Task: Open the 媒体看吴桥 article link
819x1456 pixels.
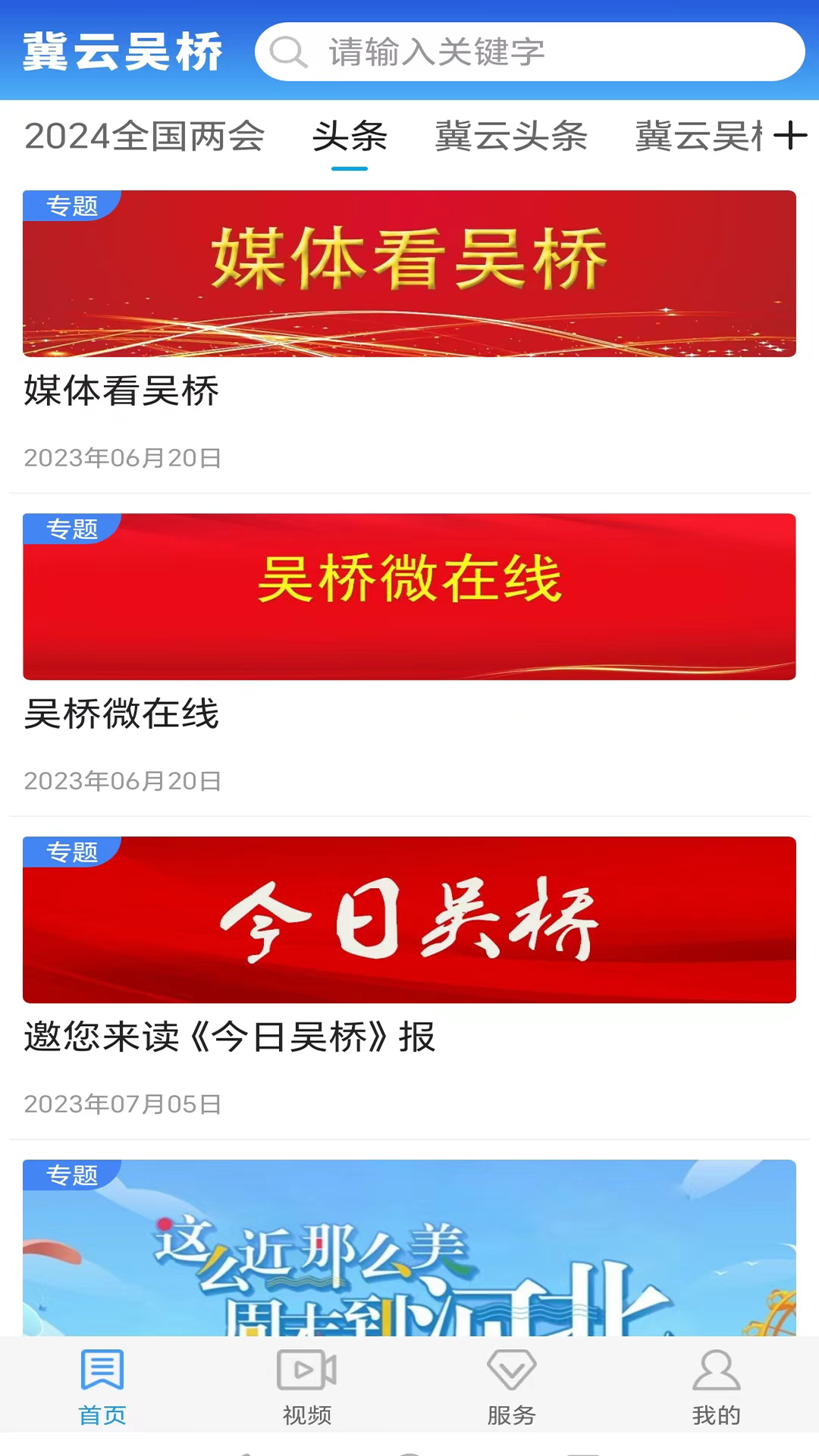Action: pyautogui.click(x=121, y=391)
